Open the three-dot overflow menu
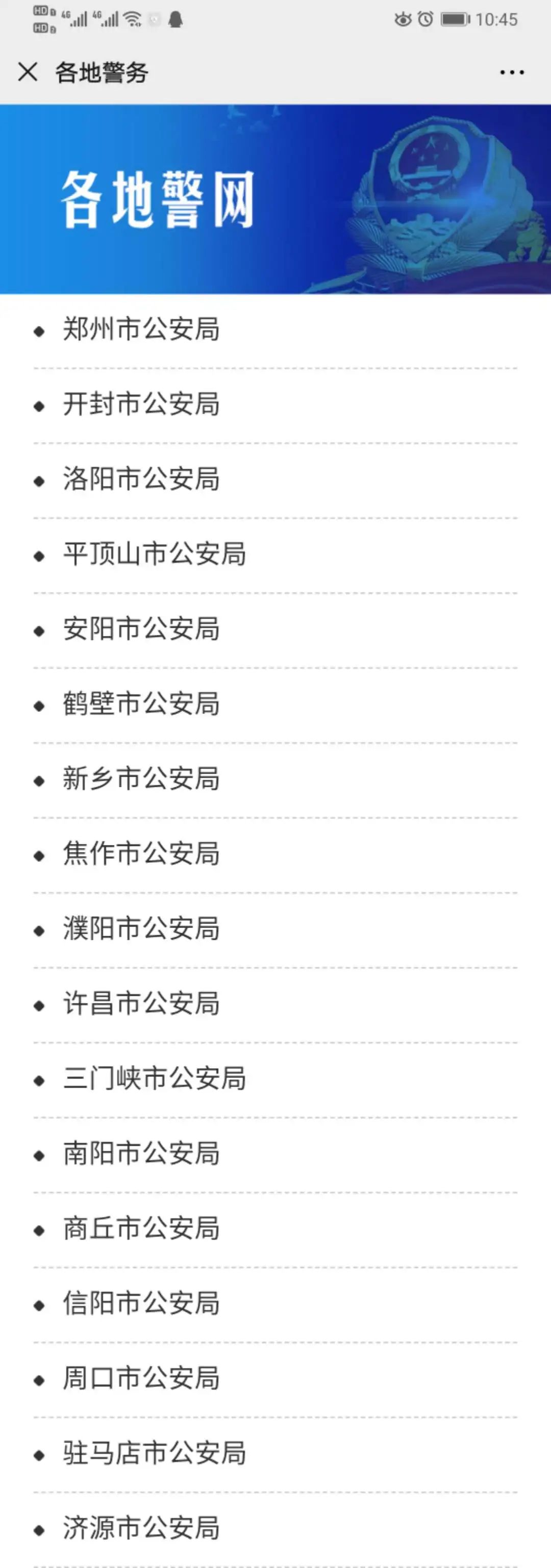 pos(511,72)
